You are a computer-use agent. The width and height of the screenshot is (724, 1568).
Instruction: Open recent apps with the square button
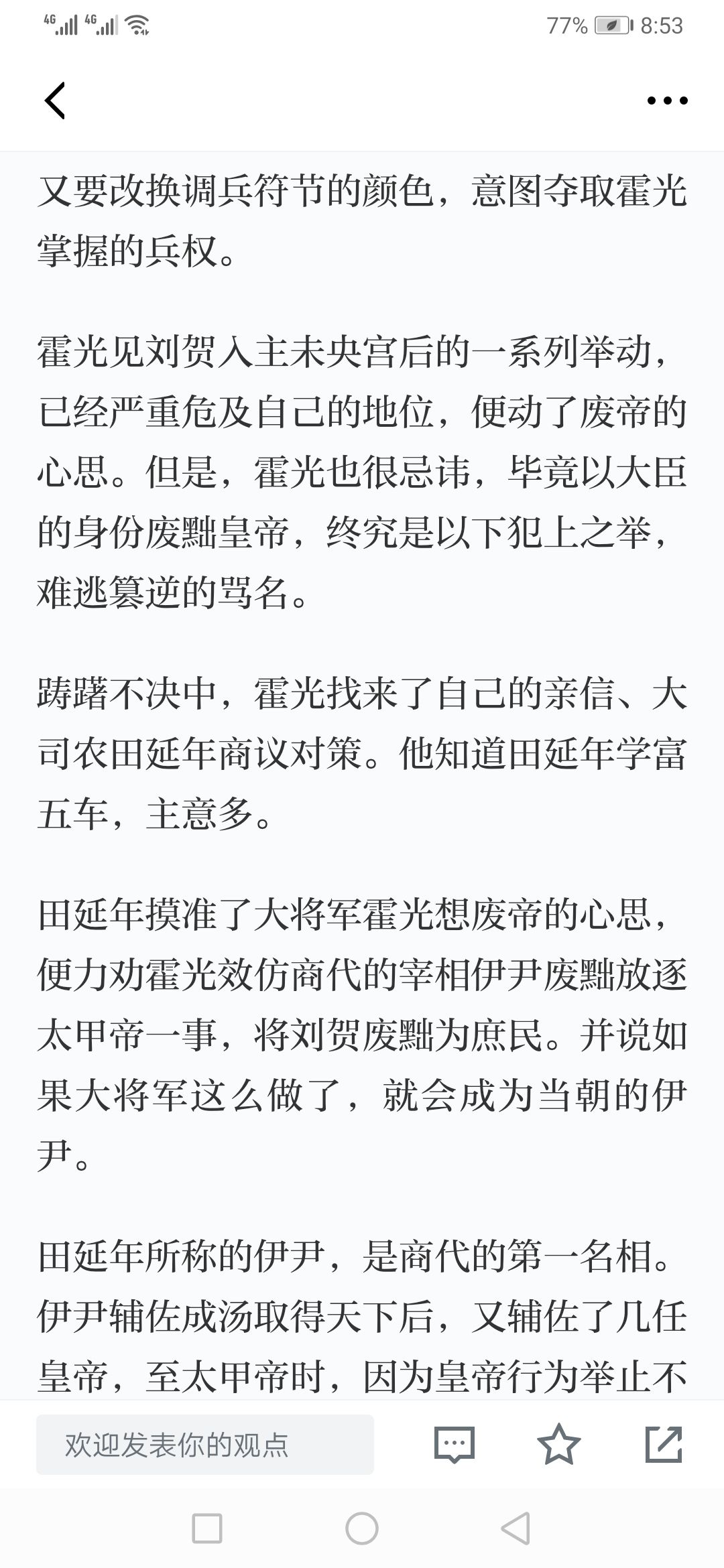pyautogui.click(x=207, y=1529)
